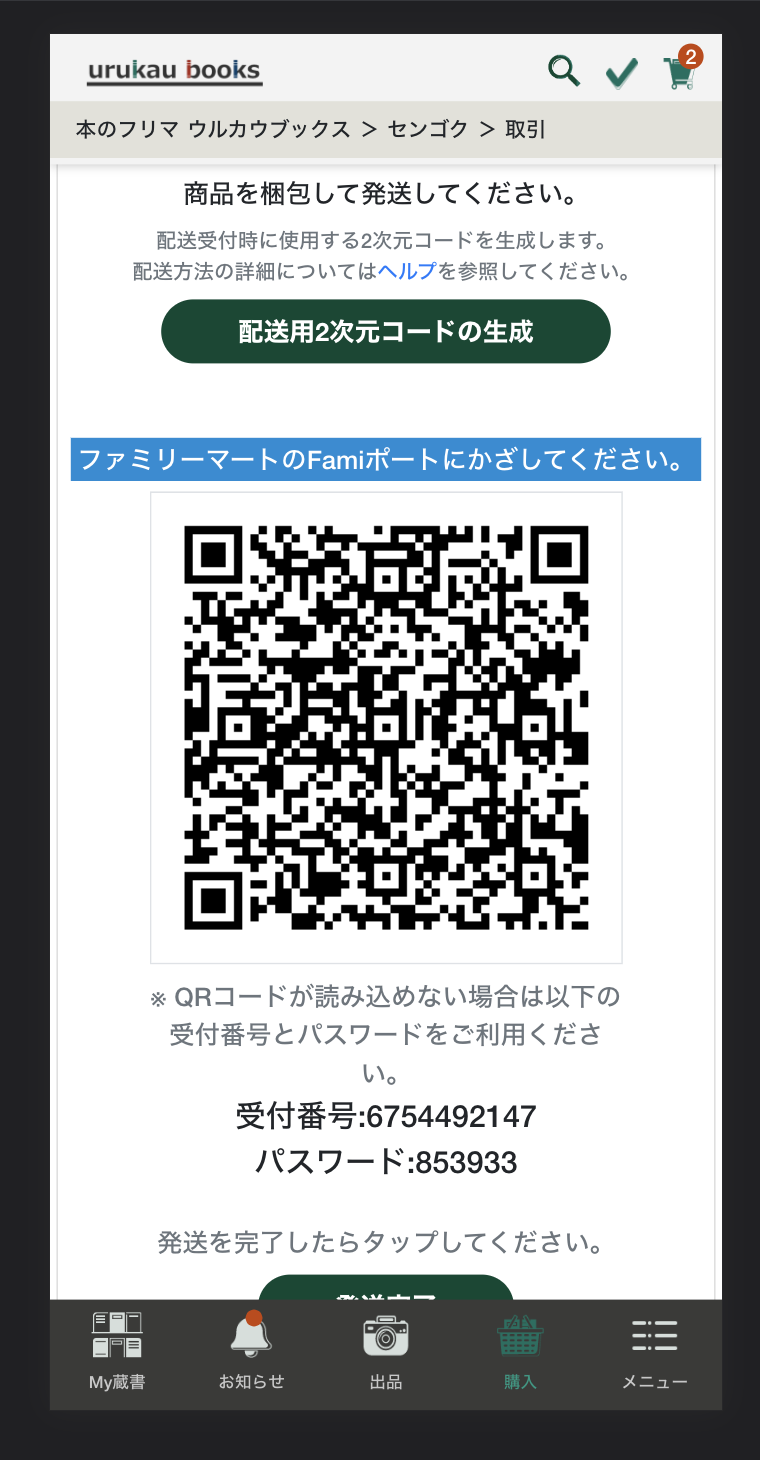
Task: Switch to the My蔵書 tab
Action: click(x=117, y=1351)
